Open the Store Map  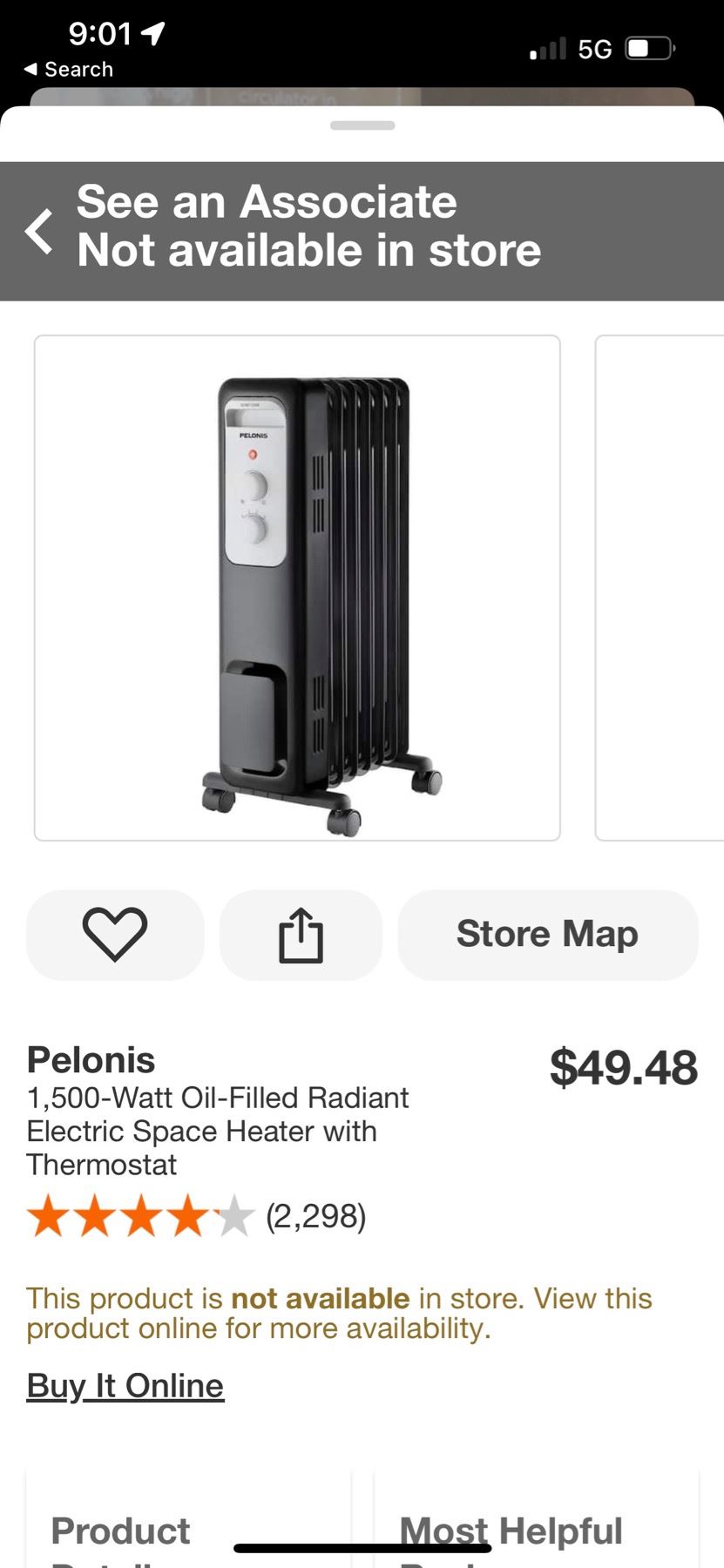pyautogui.click(x=547, y=935)
